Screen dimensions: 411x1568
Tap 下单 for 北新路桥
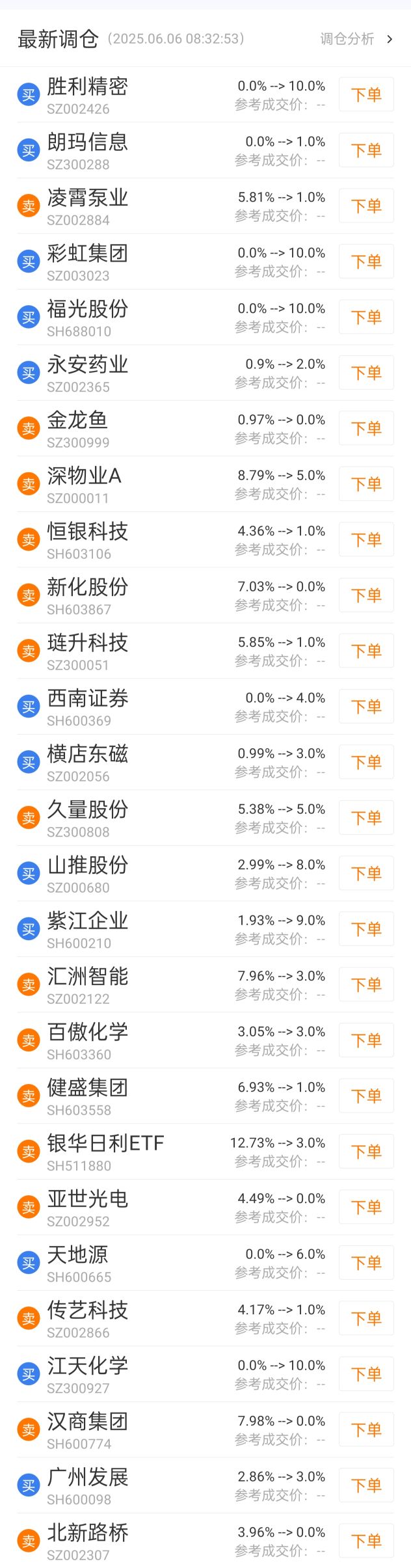click(x=366, y=1541)
